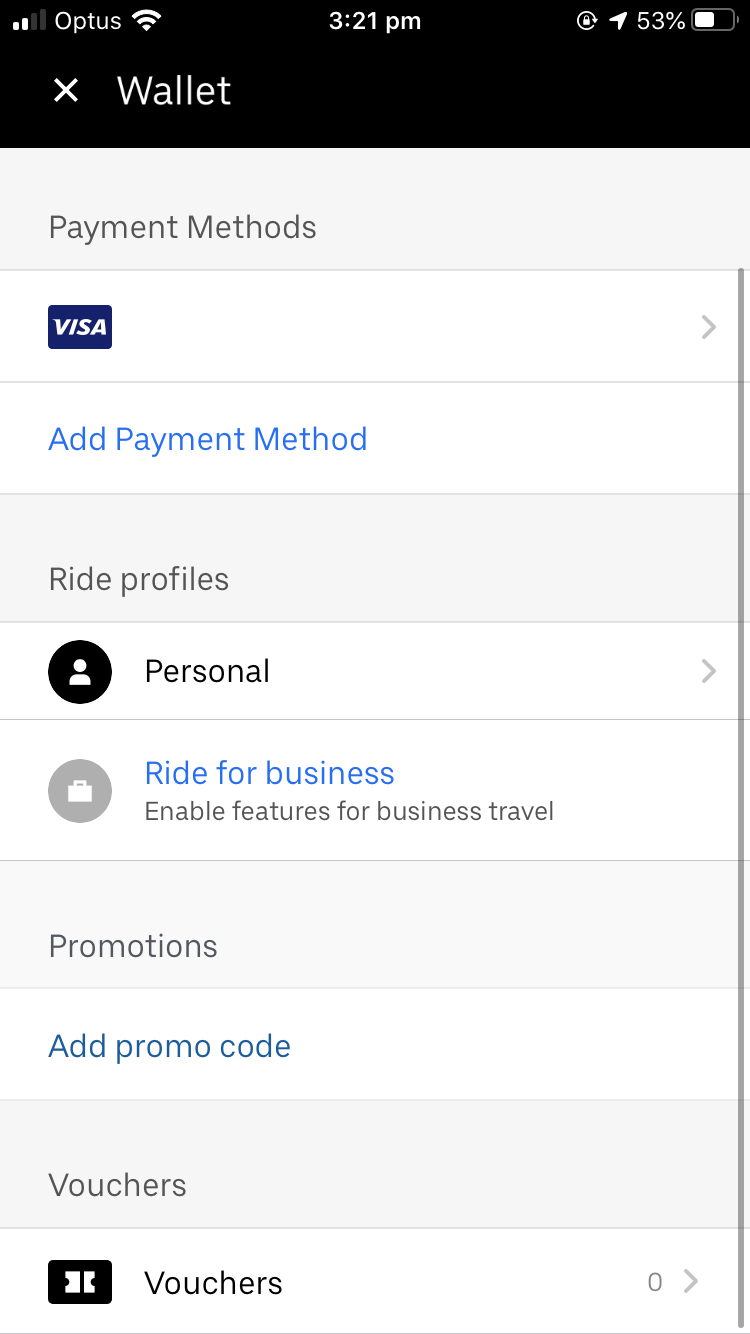The width and height of the screenshot is (750, 1334).
Task: Tap Add promo code
Action: (169, 1045)
